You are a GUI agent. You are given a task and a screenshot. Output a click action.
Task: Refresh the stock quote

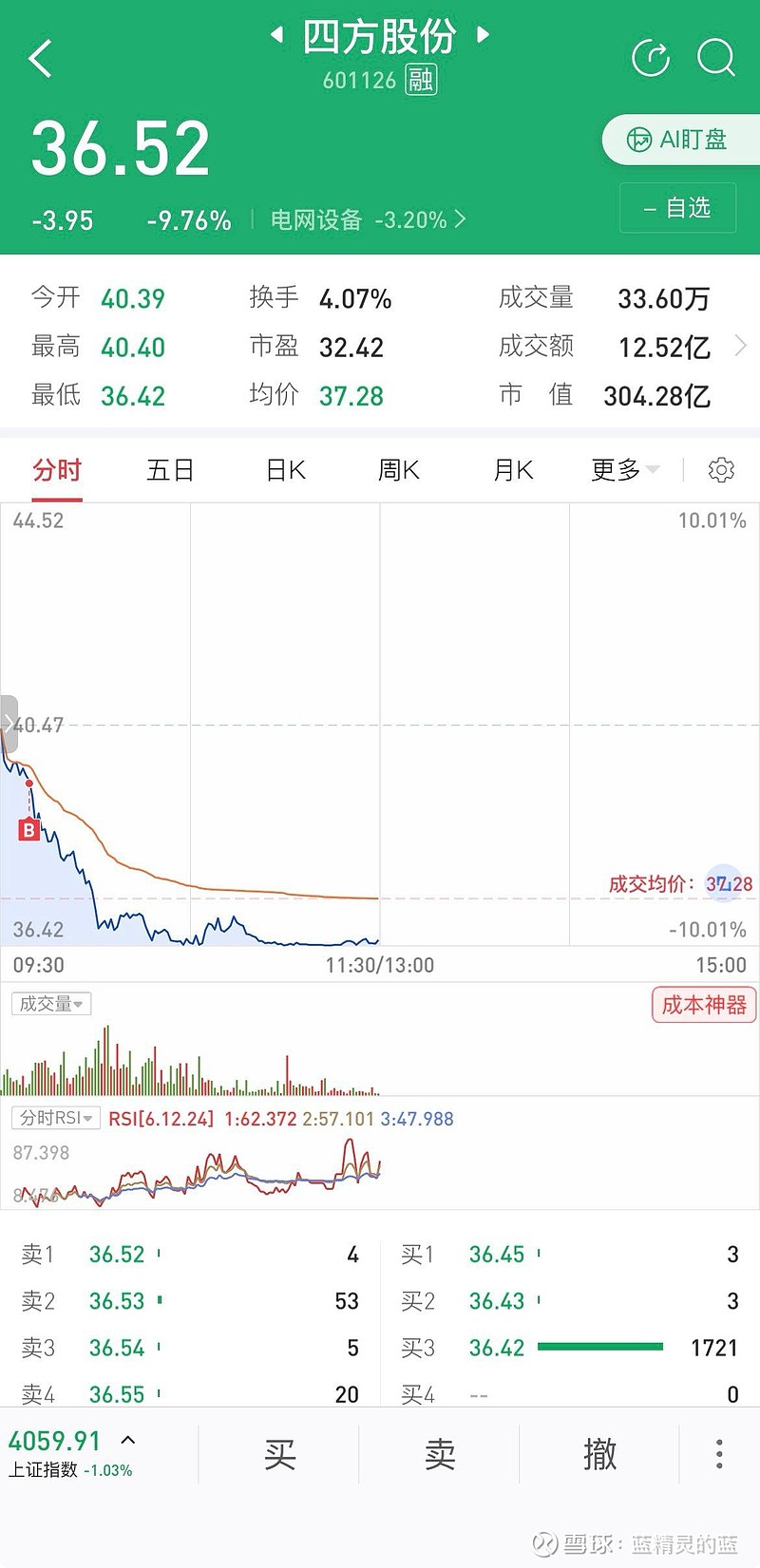651,59
